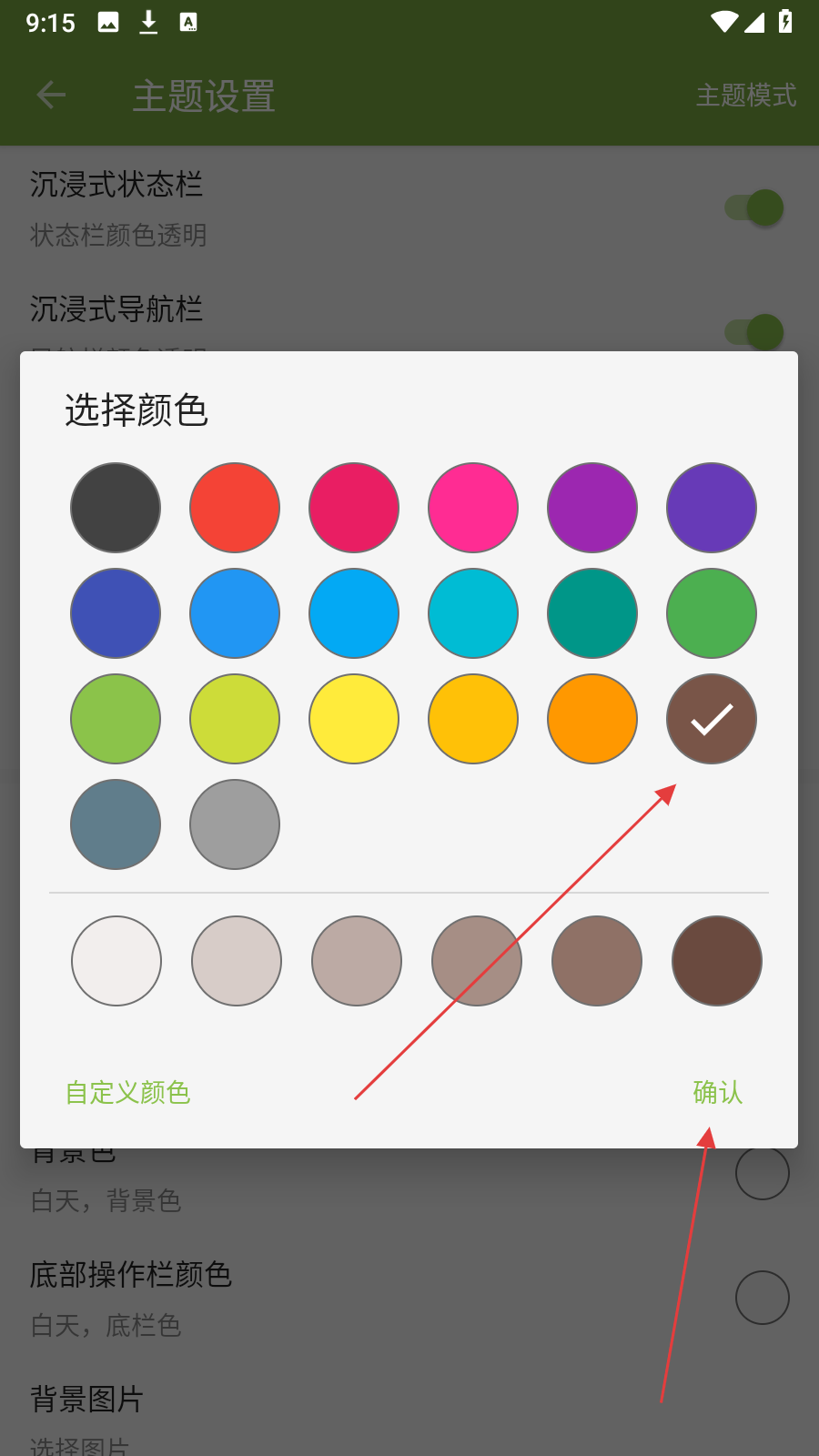Choose the indigo blue color swatch
This screenshot has width=819, height=1456.
[116, 613]
